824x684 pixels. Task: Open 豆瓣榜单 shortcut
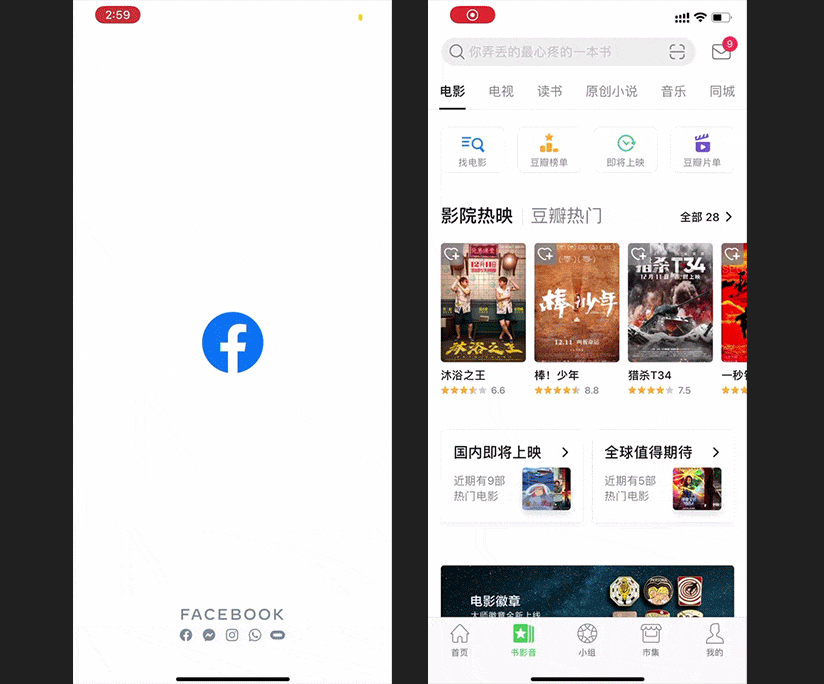[x=549, y=150]
